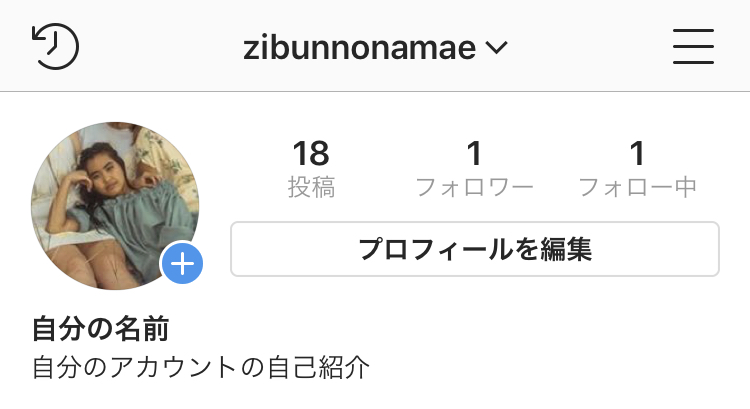Image resolution: width=750 pixels, height=409 pixels.
Task: View the フォロワー list
Action: pyautogui.click(x=474, y=168)
